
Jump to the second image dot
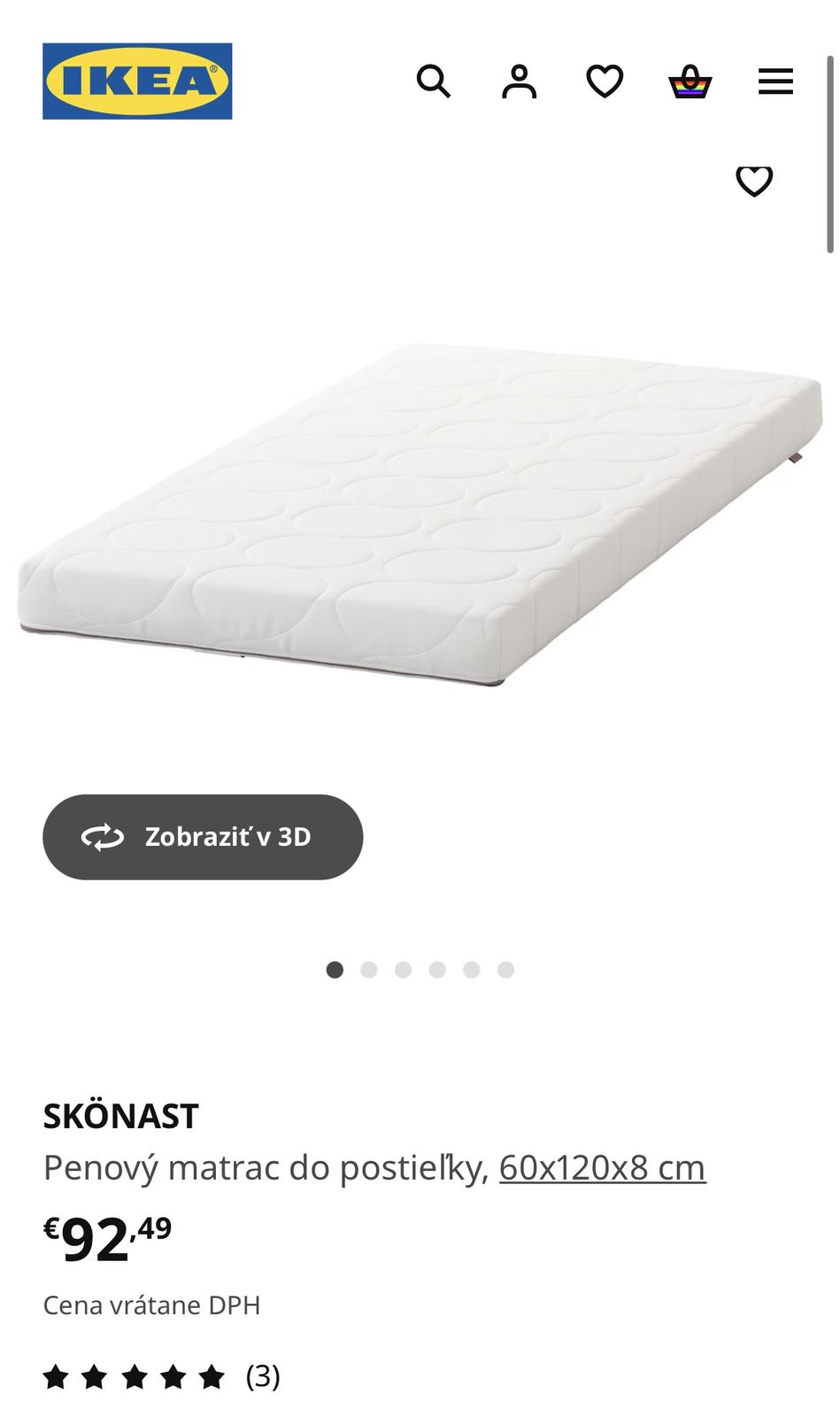point(369,970)
